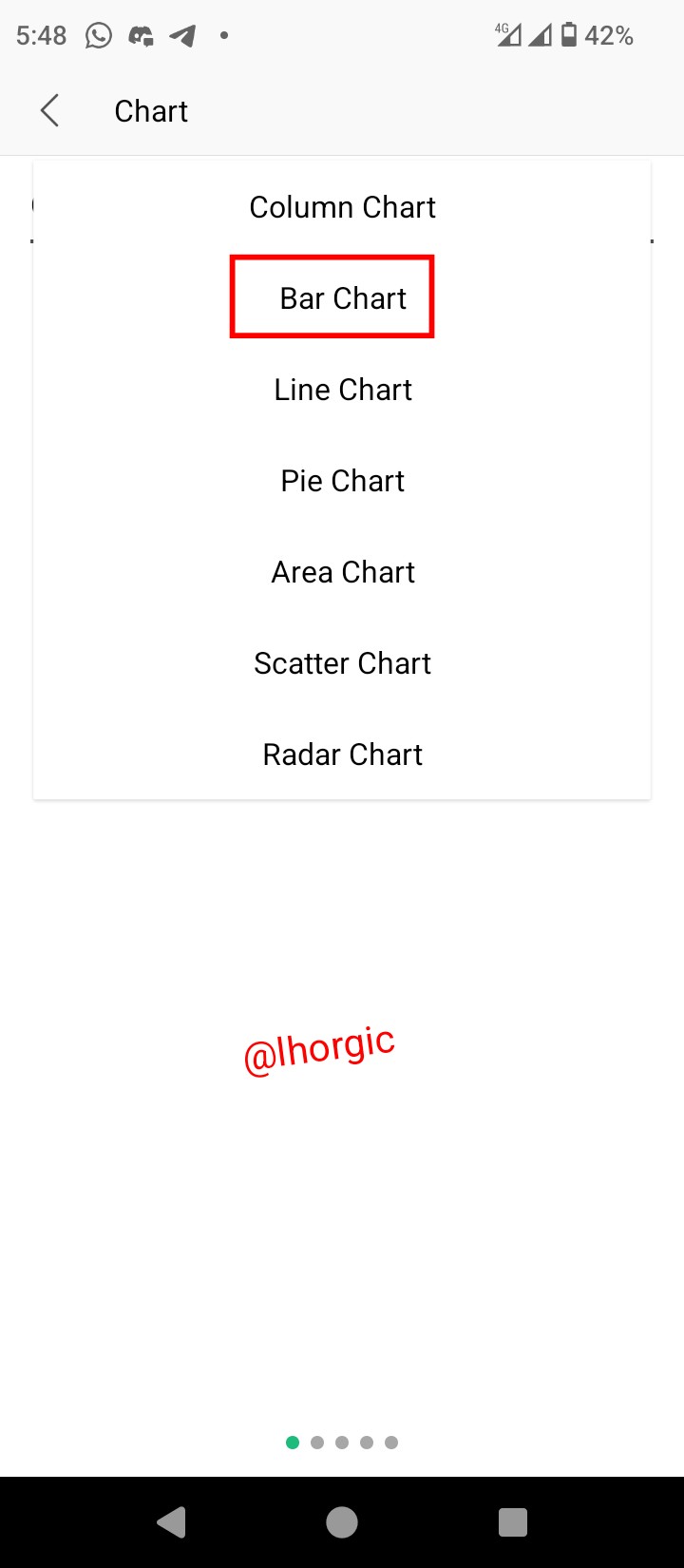Pick Radar Chart
The height and width of the screenshot is (1568, 684).
(342, 755)
